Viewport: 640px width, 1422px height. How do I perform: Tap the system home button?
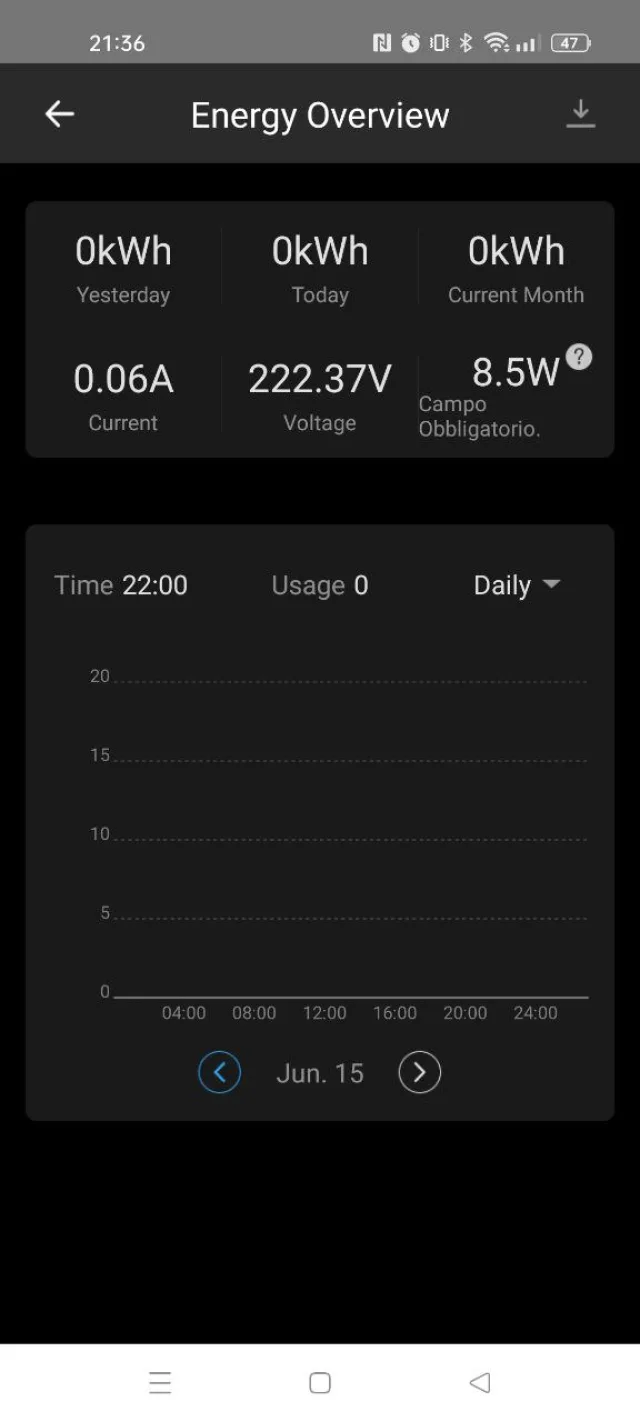pyautogui.click(x=320, y=1383)
